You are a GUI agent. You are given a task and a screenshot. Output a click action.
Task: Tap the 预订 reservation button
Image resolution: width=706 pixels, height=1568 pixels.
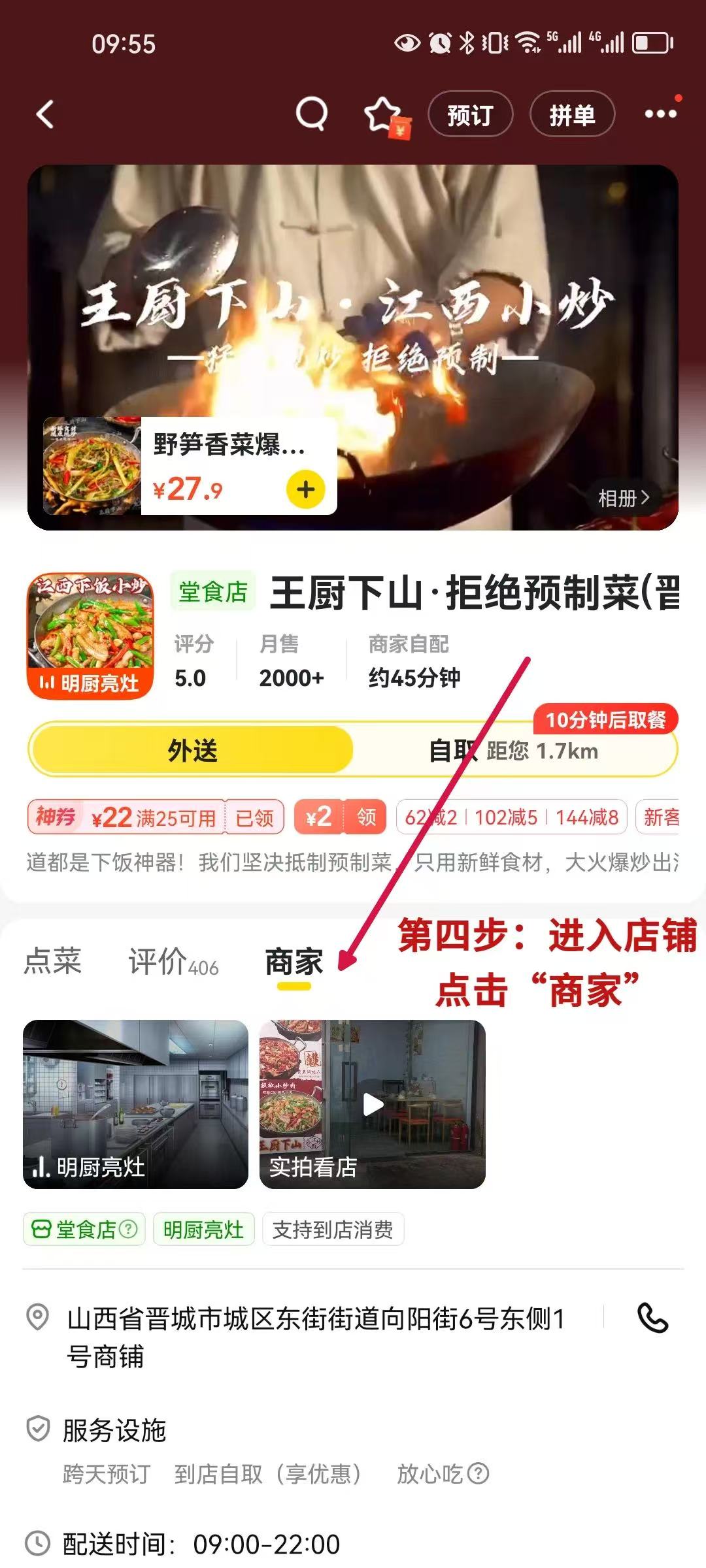click(x=470, y=115)
